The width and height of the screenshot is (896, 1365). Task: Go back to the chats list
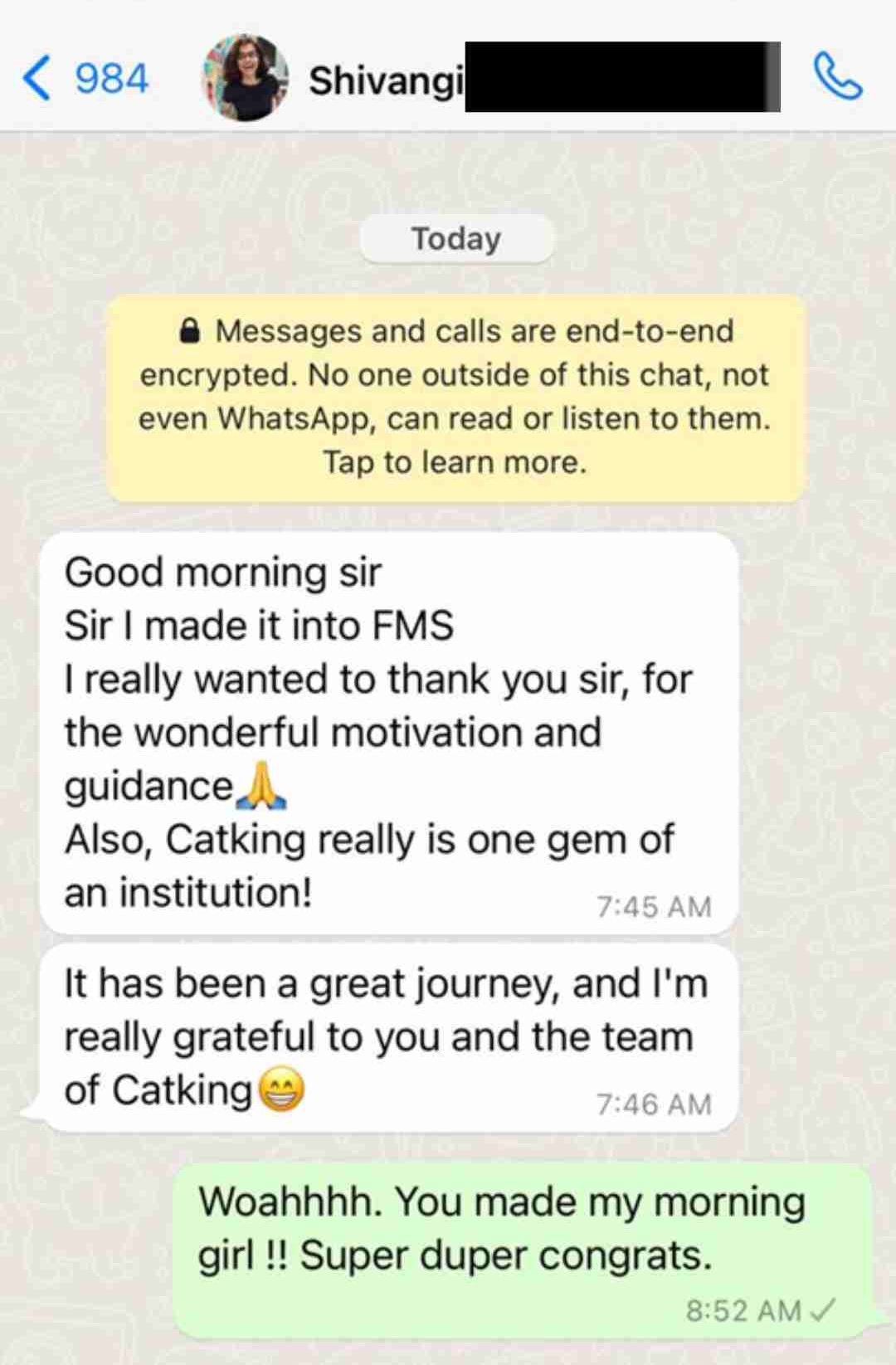point(83,79)
